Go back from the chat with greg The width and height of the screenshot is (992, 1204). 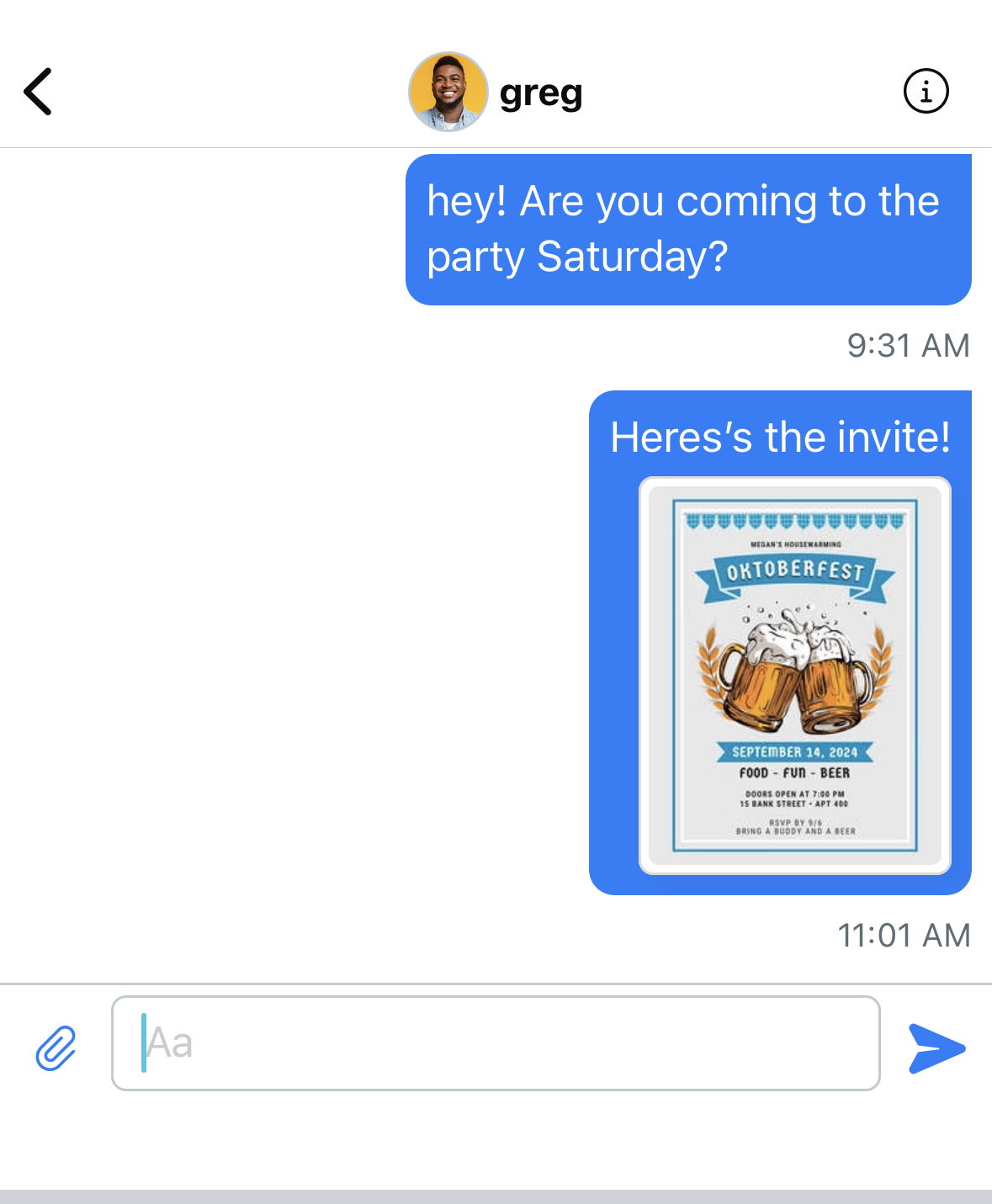tap(39, 92)
